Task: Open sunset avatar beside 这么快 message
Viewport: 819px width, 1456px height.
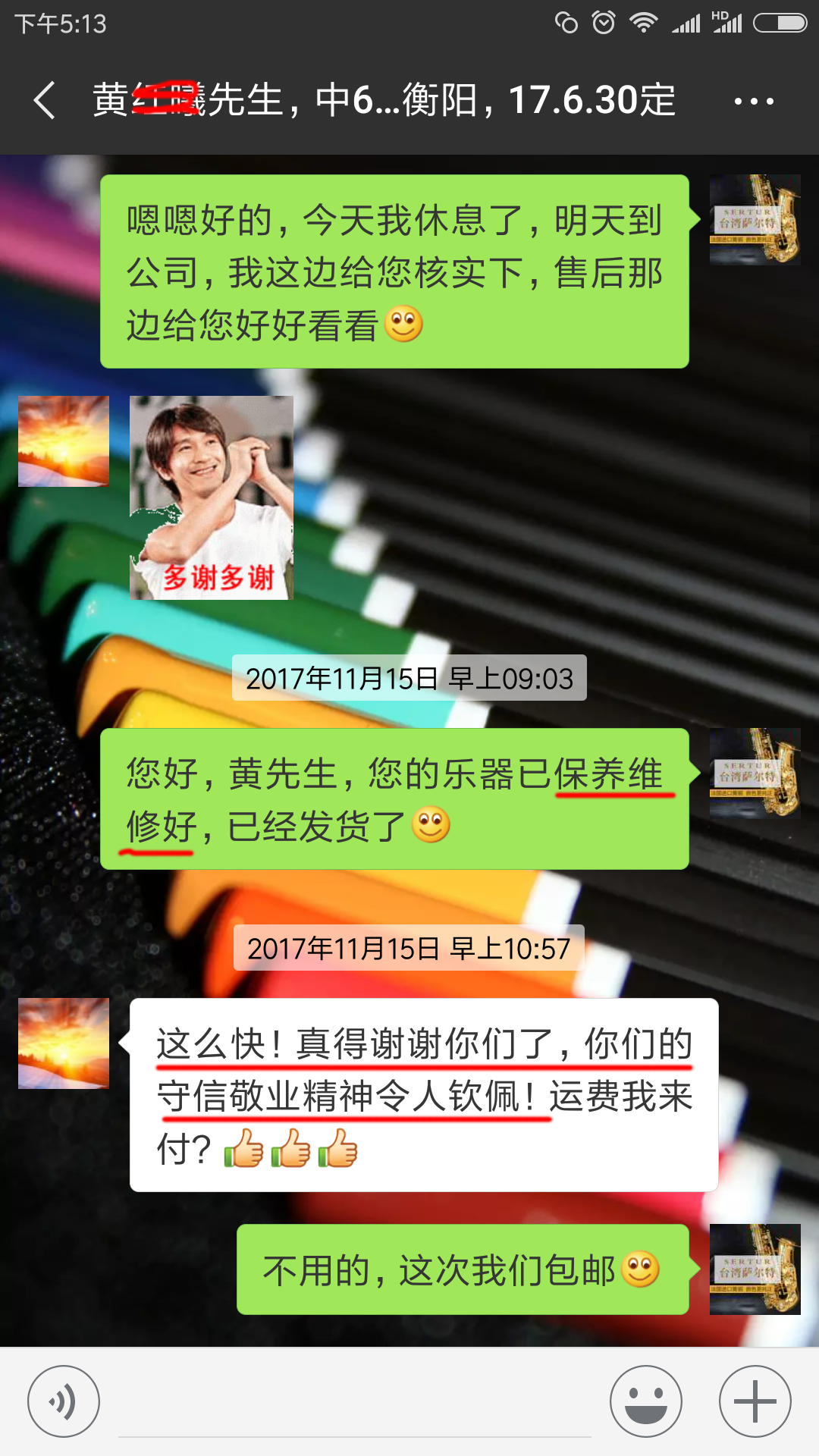Action: pos(64,1043)
